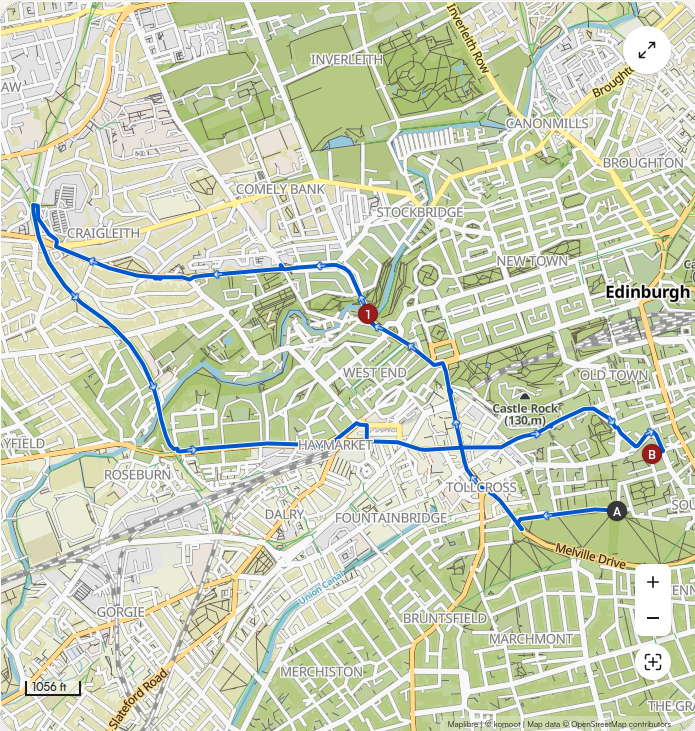Zoom out of the map

pos(653,618)
